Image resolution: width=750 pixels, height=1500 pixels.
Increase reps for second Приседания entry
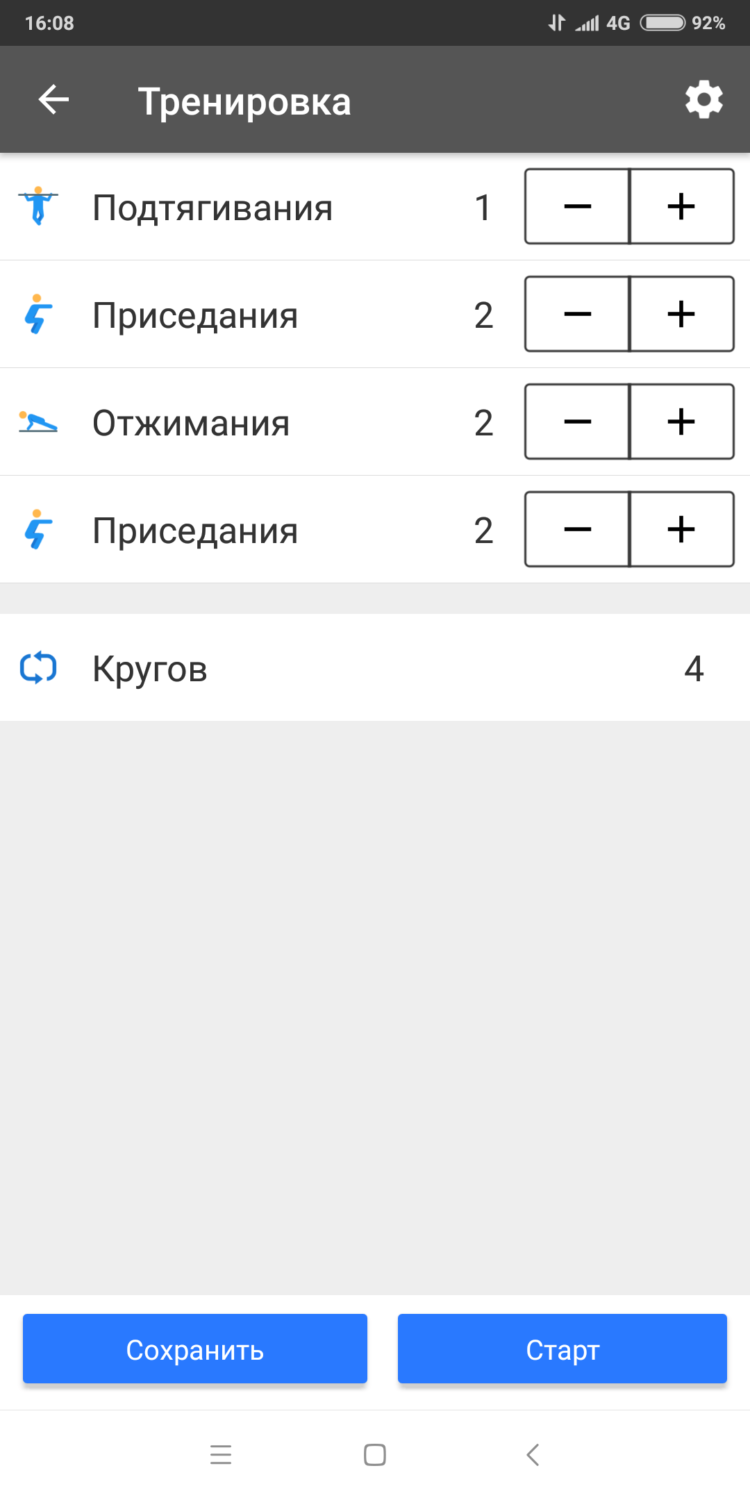[681, 529]
